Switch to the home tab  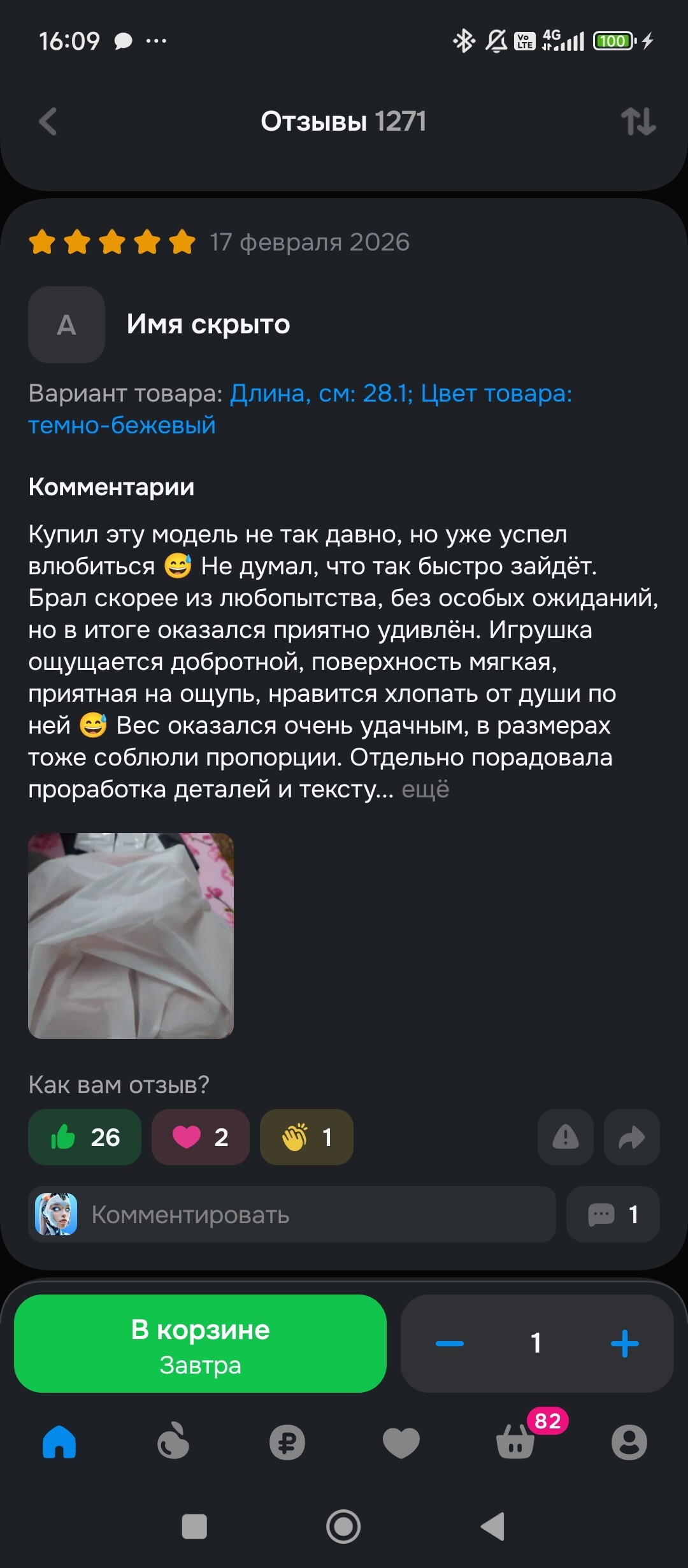tap(59, 1442)
